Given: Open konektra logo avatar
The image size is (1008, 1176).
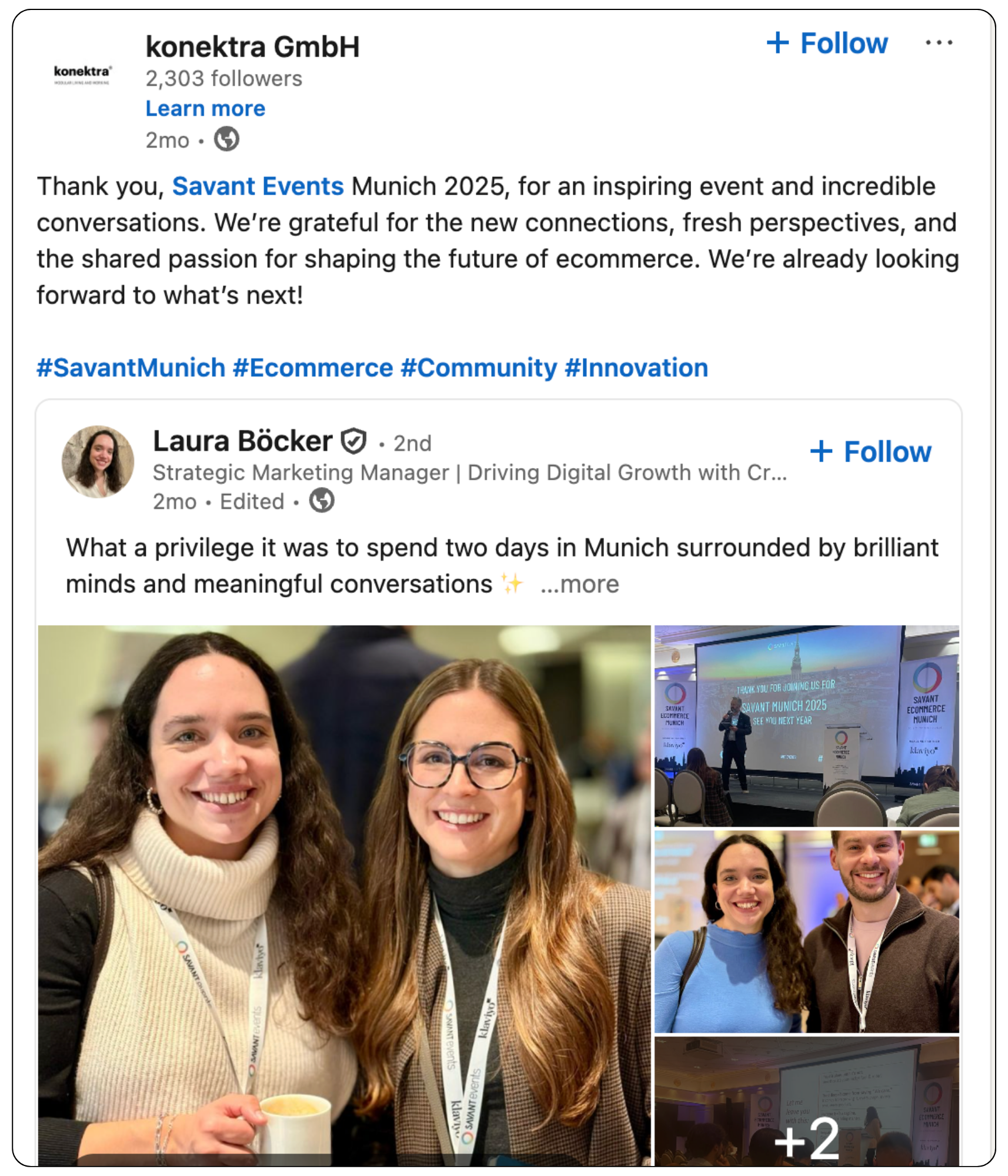Looking at the screenshot, I should point(83,74).
